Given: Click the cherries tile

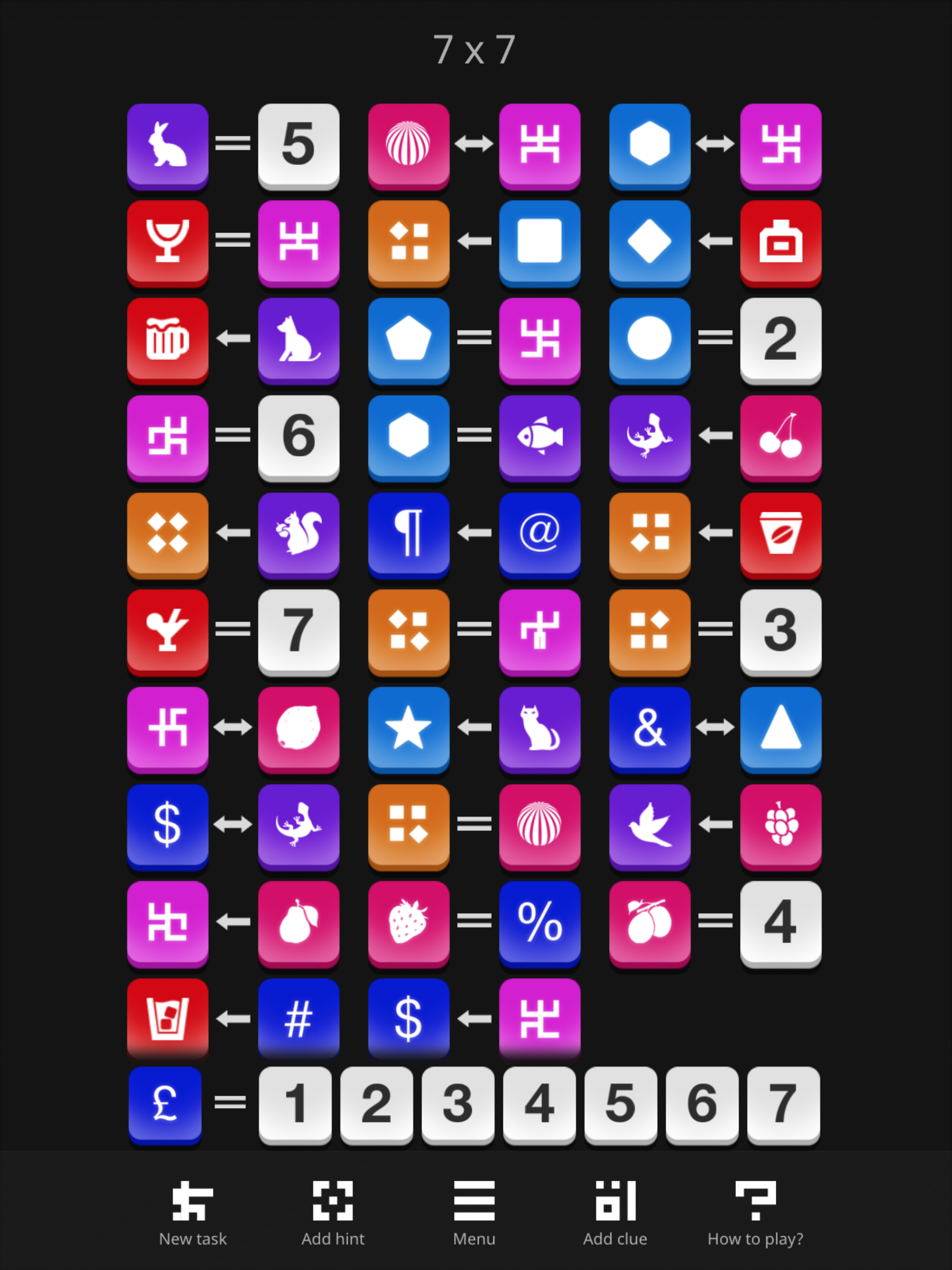Looking at the screenshot, I should (x=781, y=437).
